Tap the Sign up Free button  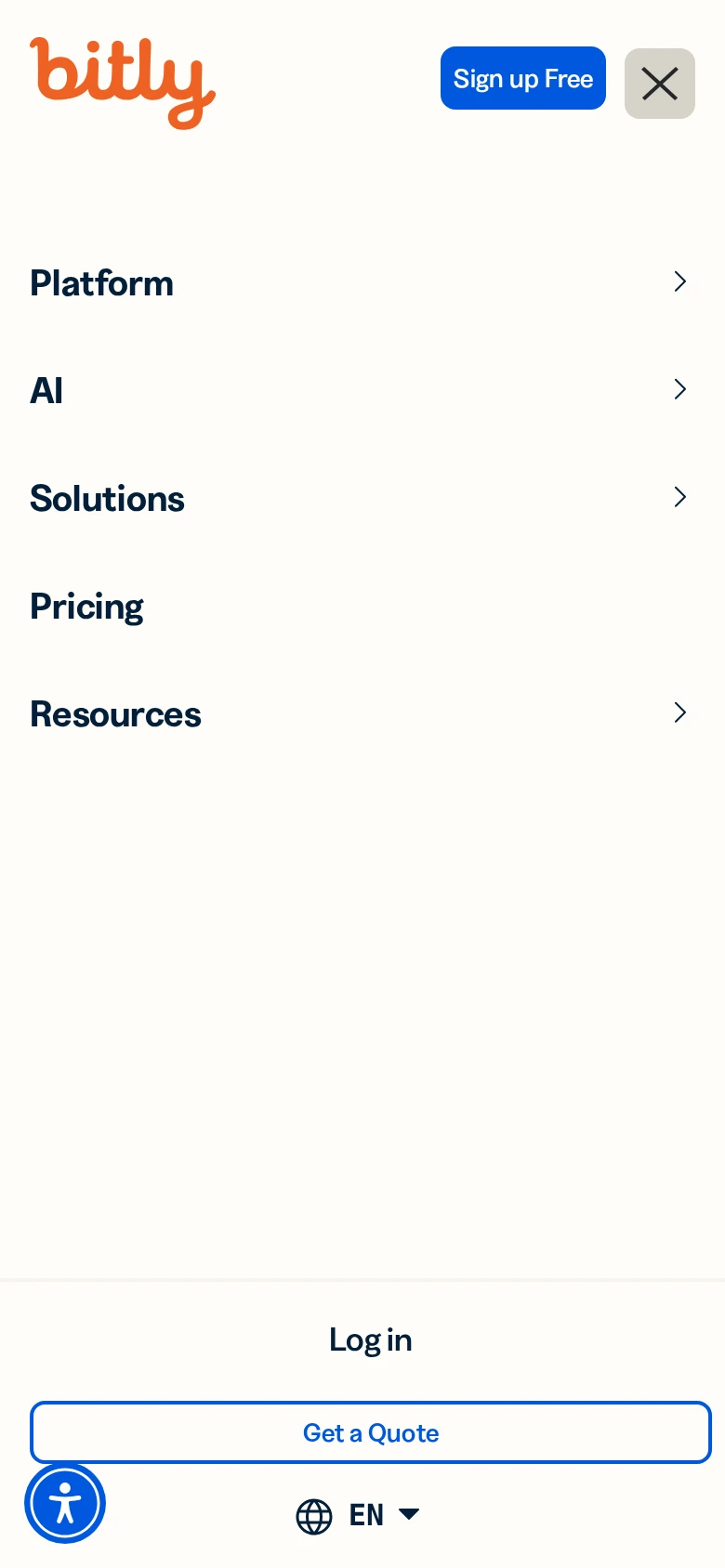click(x=523, y=78)
